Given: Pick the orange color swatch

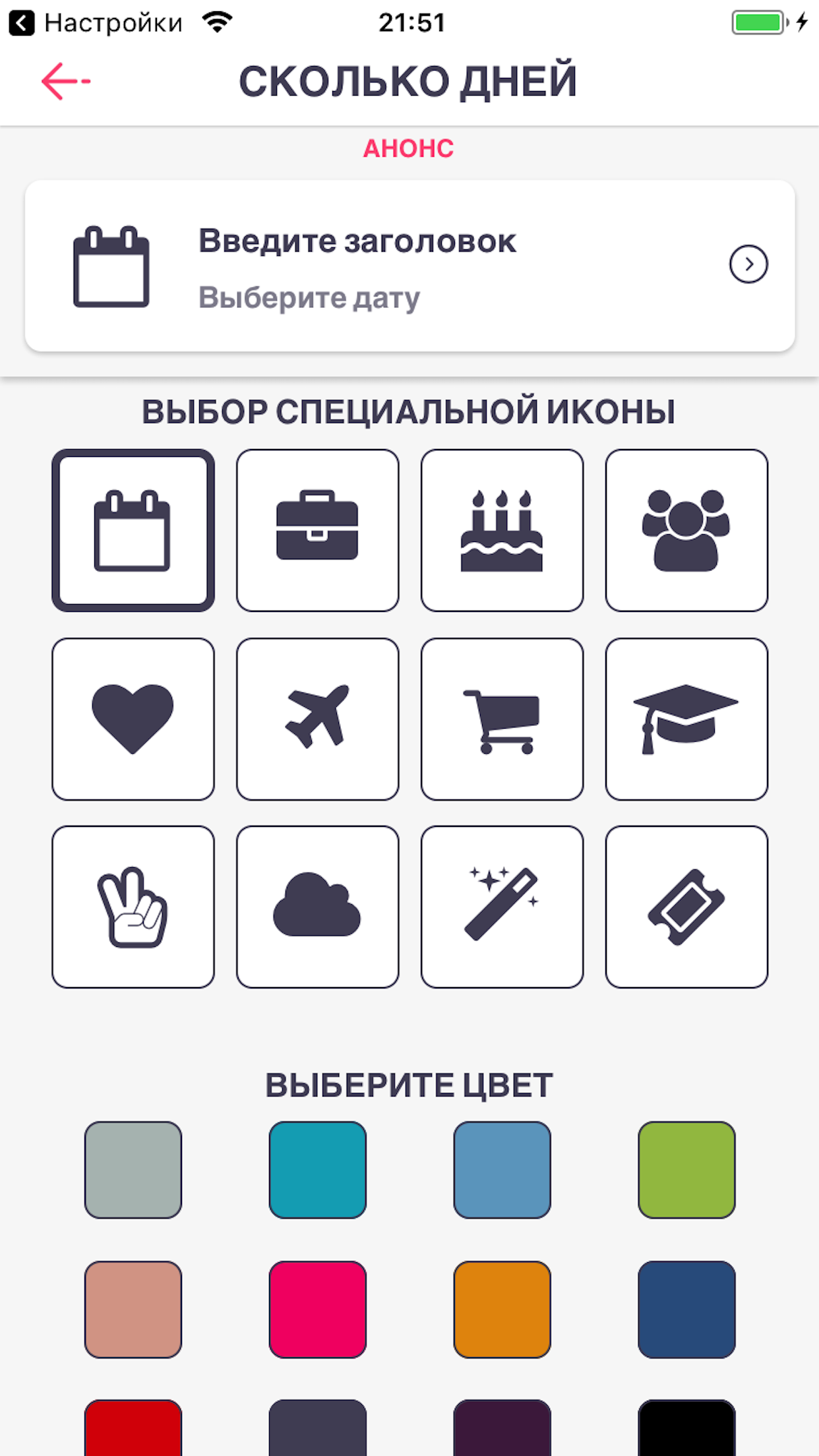Looking at the screenshot, I should point(502,1310).
